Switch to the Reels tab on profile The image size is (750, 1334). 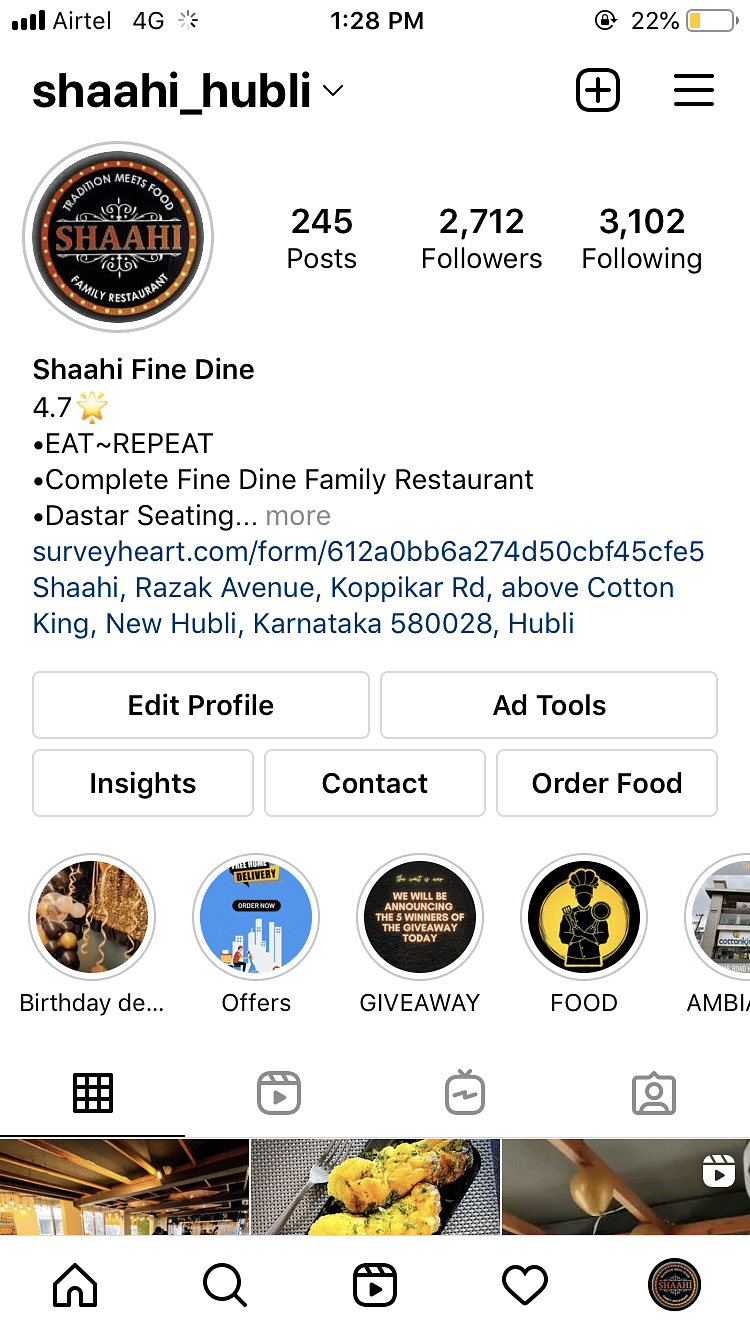[279, 1093]
